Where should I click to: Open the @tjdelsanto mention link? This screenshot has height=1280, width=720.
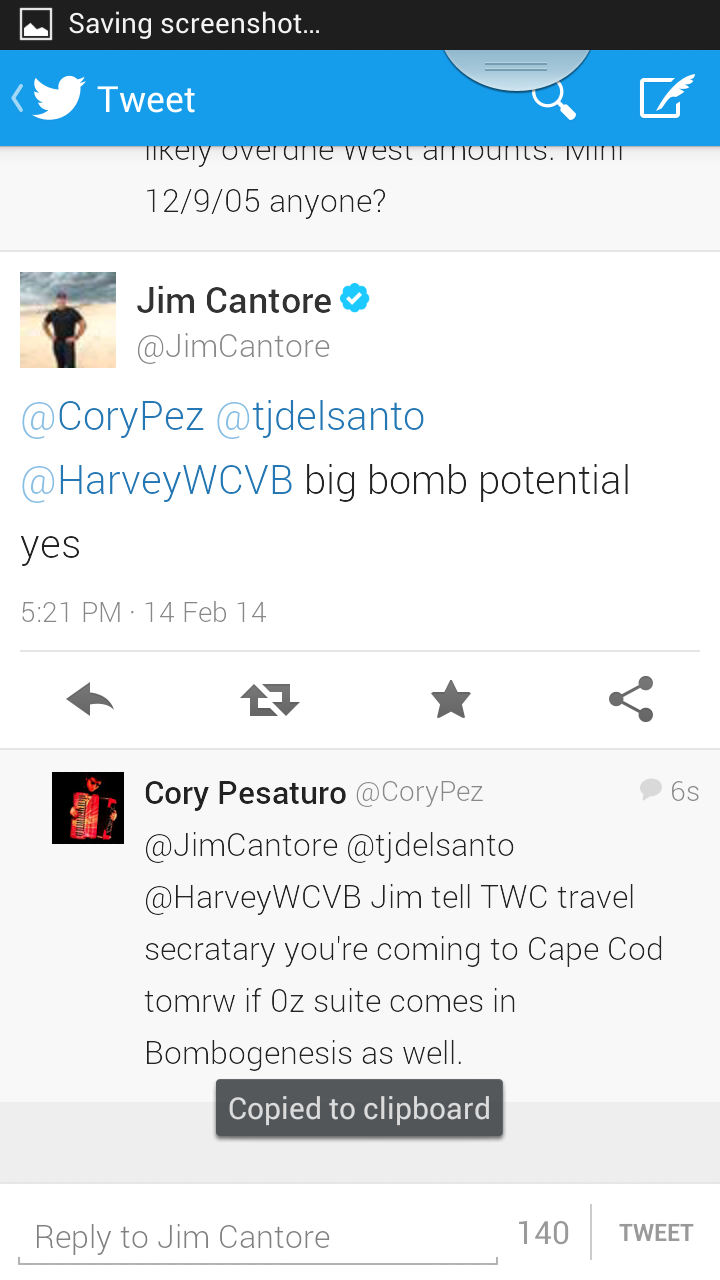(320, 416)
